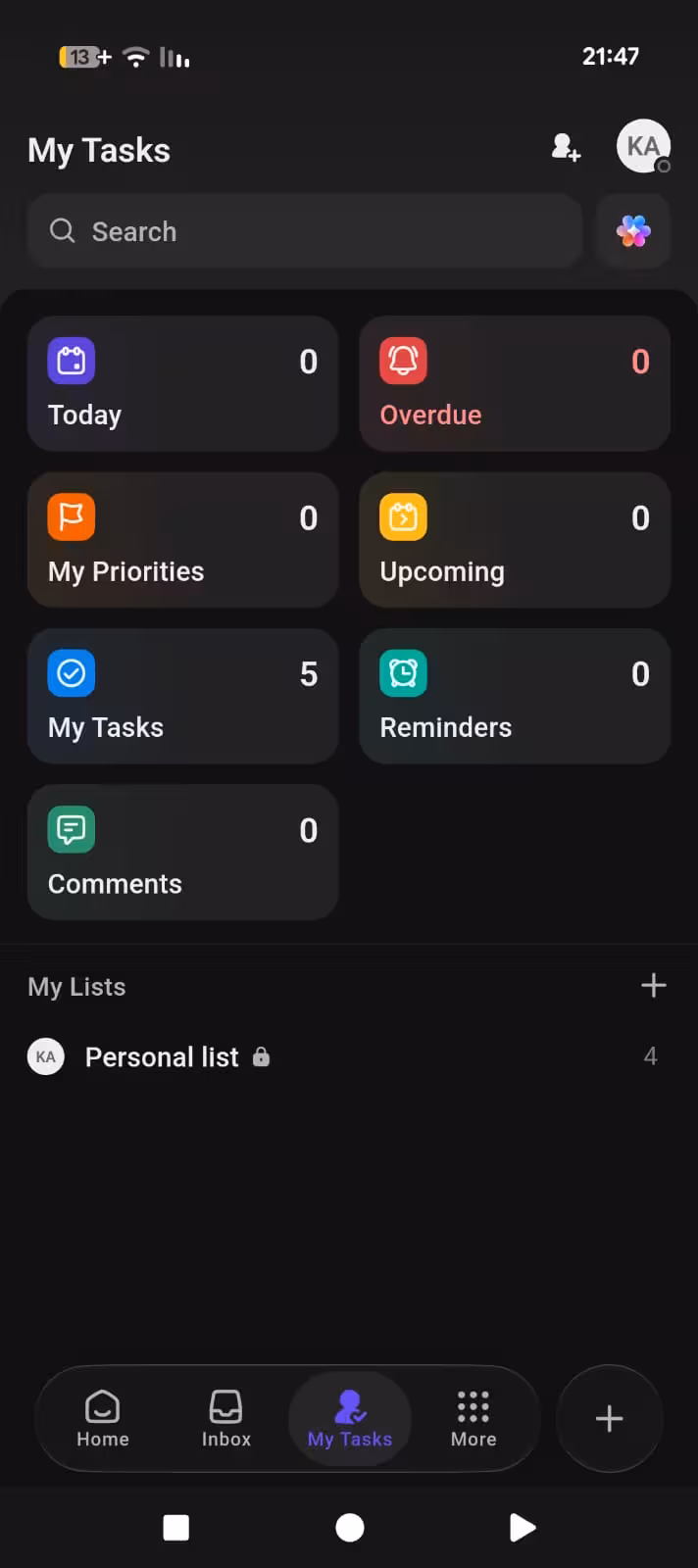Open the KA profile avatar
Image resolution: width=698 pixels, height=1568 pixels.
tap(642, 146)
